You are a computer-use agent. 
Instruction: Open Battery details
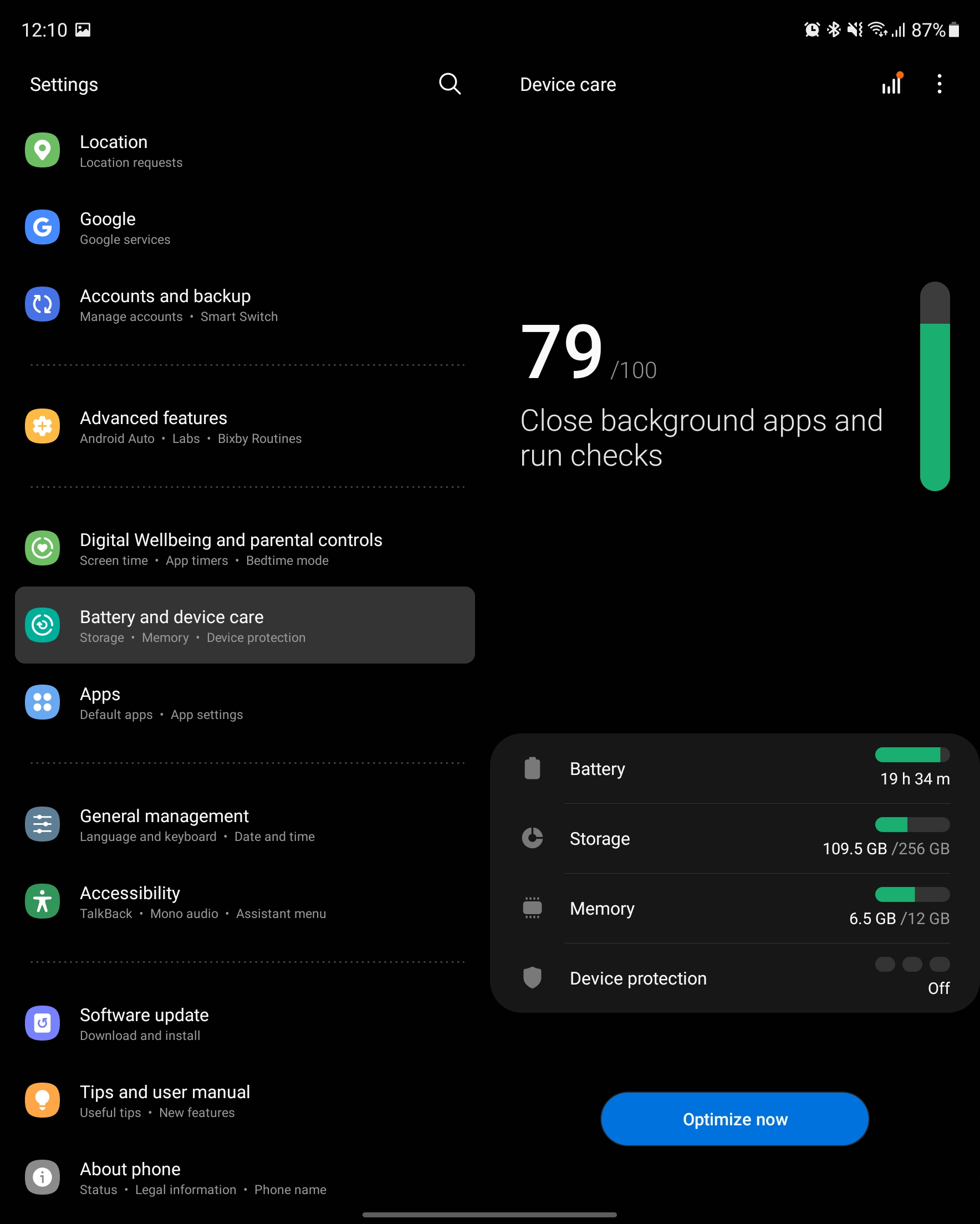[734, 769]
